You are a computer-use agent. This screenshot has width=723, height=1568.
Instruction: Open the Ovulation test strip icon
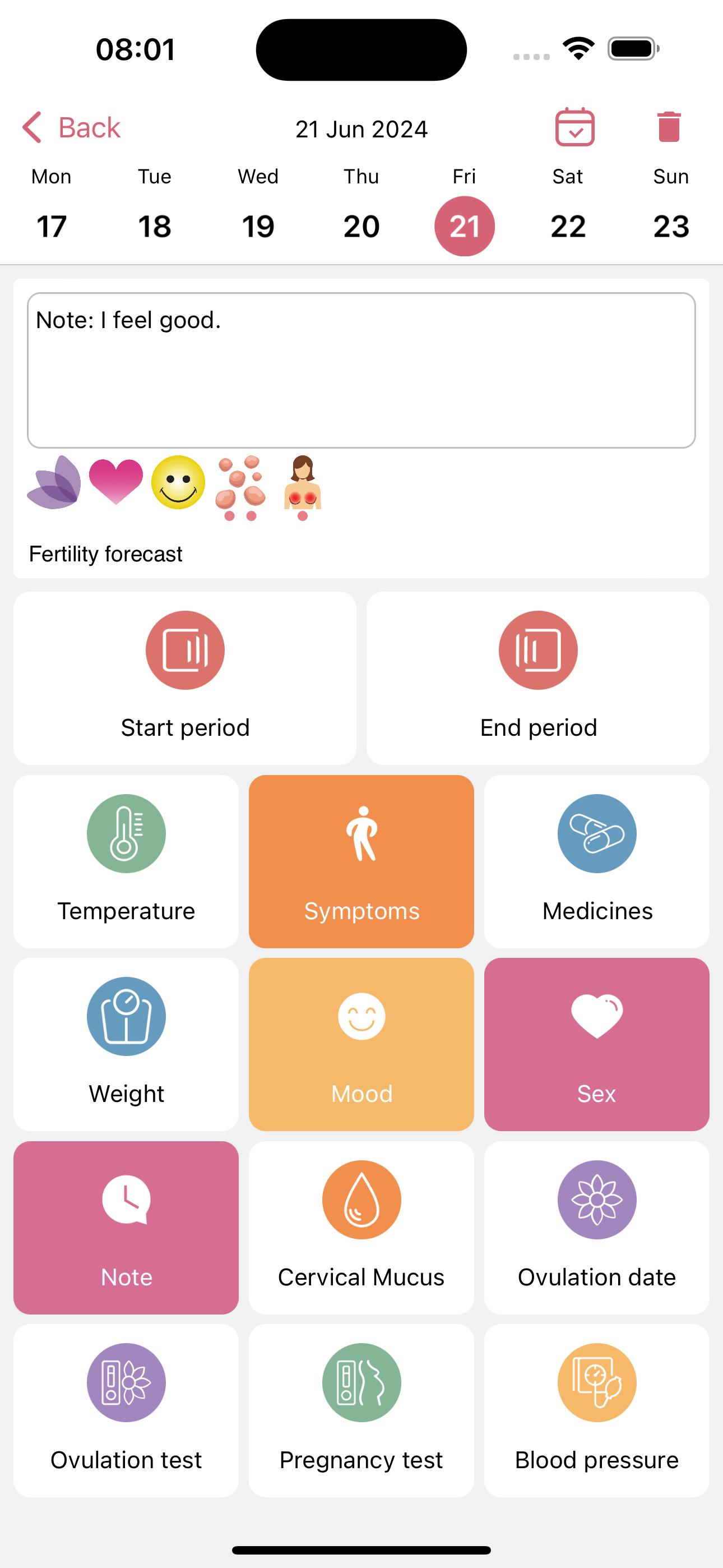(126, 1382)
